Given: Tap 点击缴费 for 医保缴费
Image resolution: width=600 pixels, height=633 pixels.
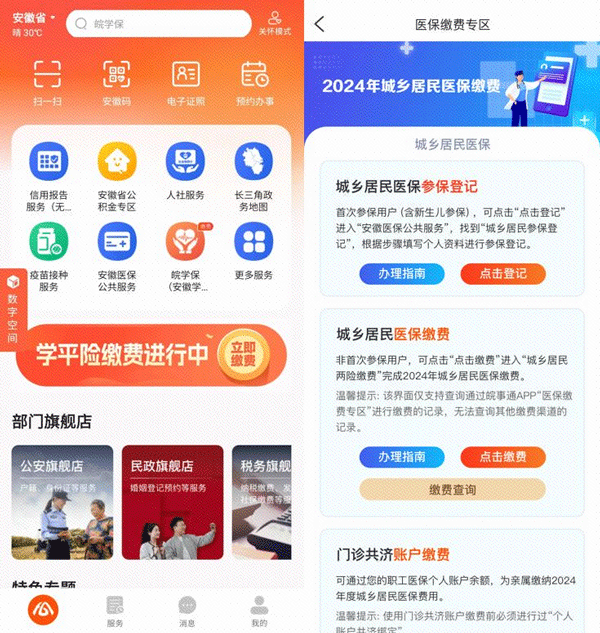Looking at the screenshot, I should coord(503,456).
